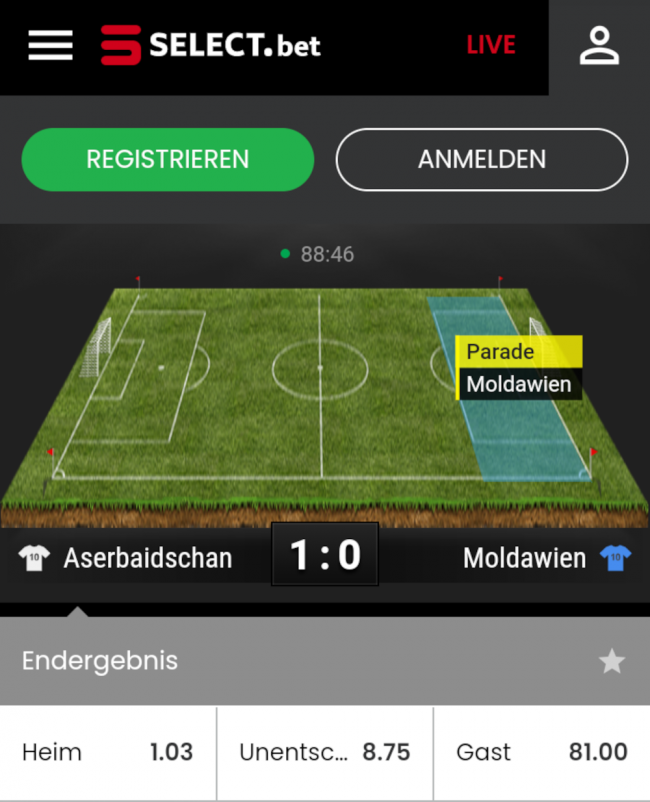Select Gast odds 81.00
This screenshot has height=802, width=650.
pyautogui.click(x=541, y=752)
